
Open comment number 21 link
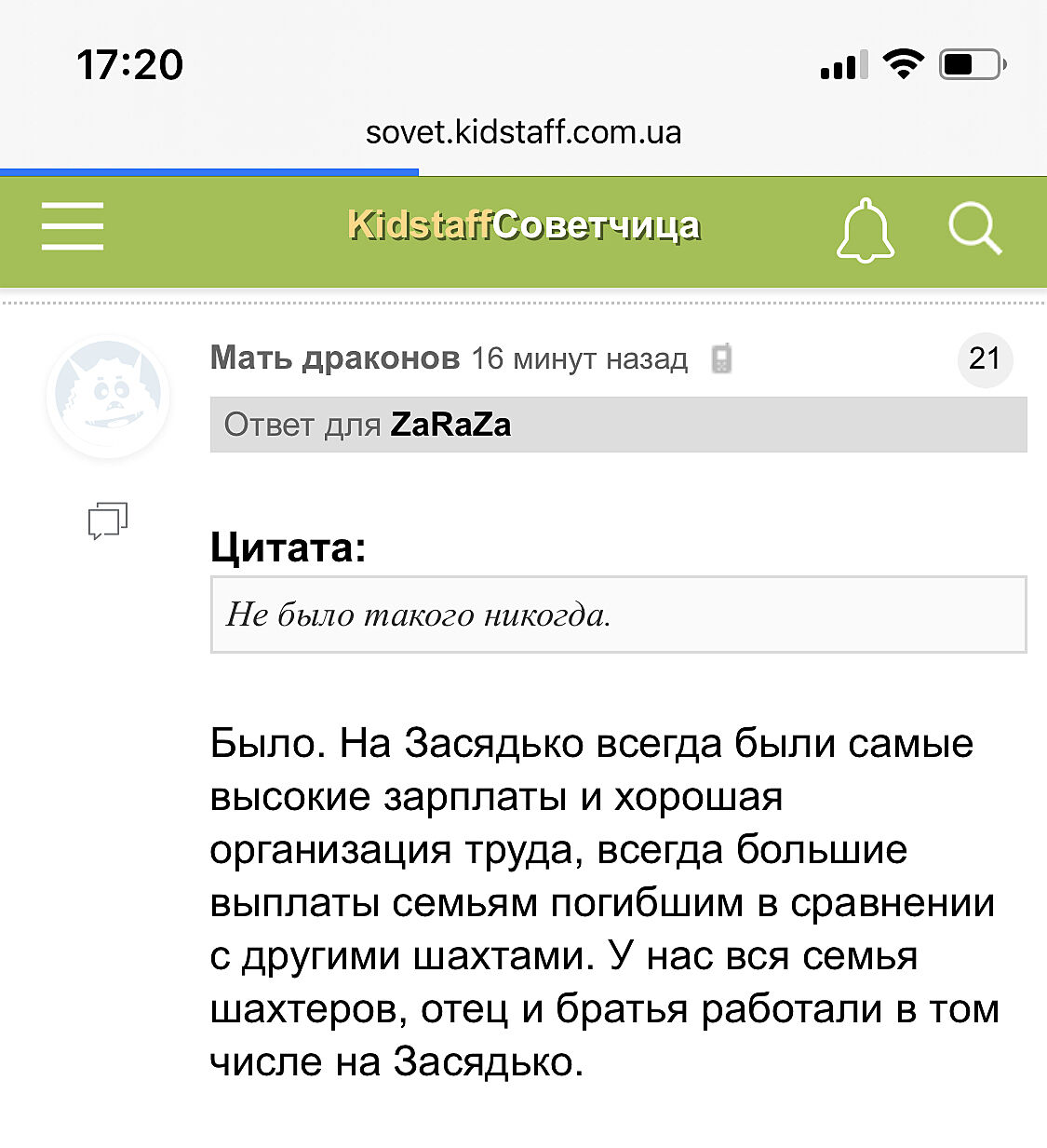985,359
